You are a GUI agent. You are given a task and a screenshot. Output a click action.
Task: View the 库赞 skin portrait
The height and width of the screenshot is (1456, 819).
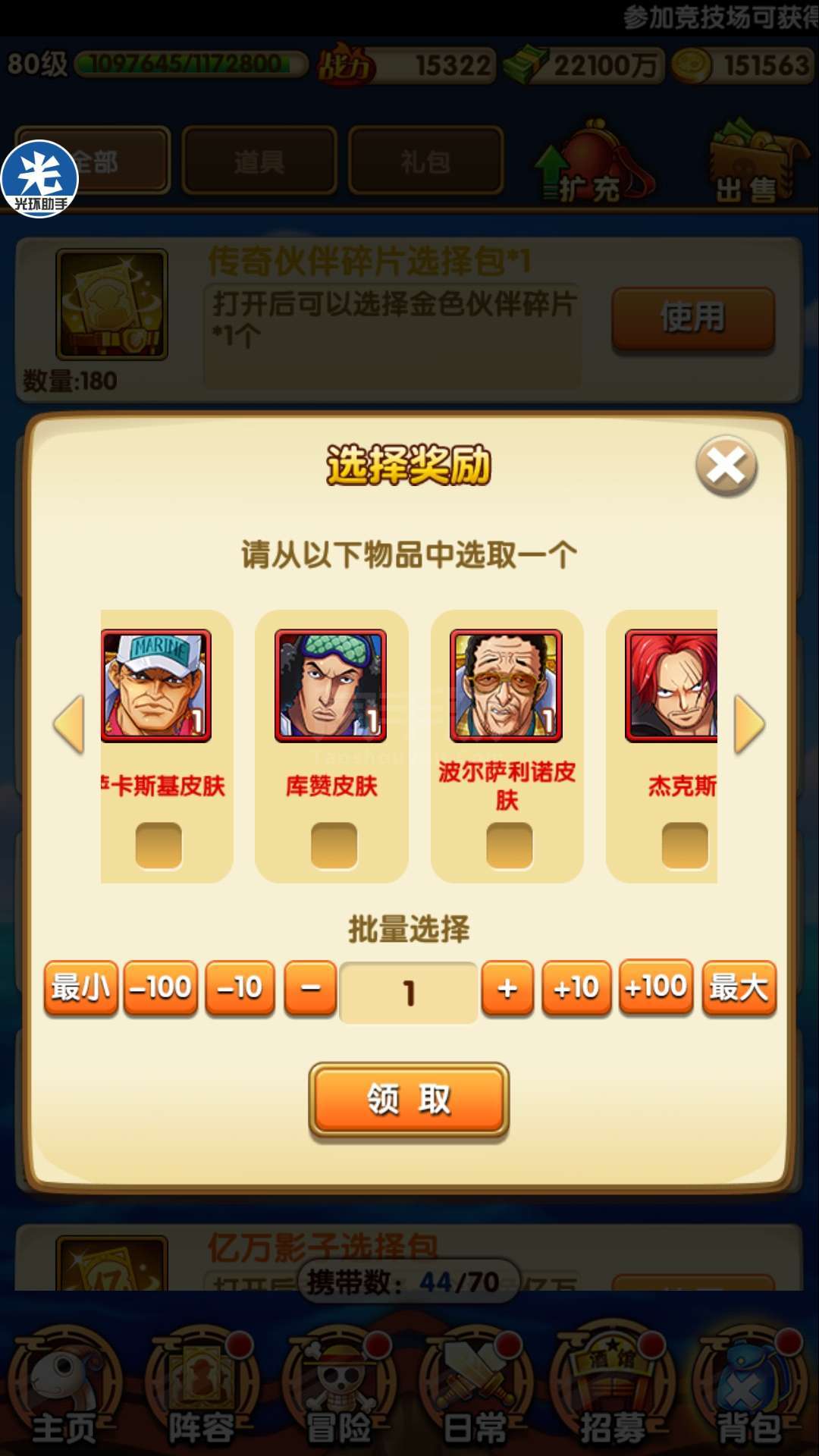[x=331, y=686]
